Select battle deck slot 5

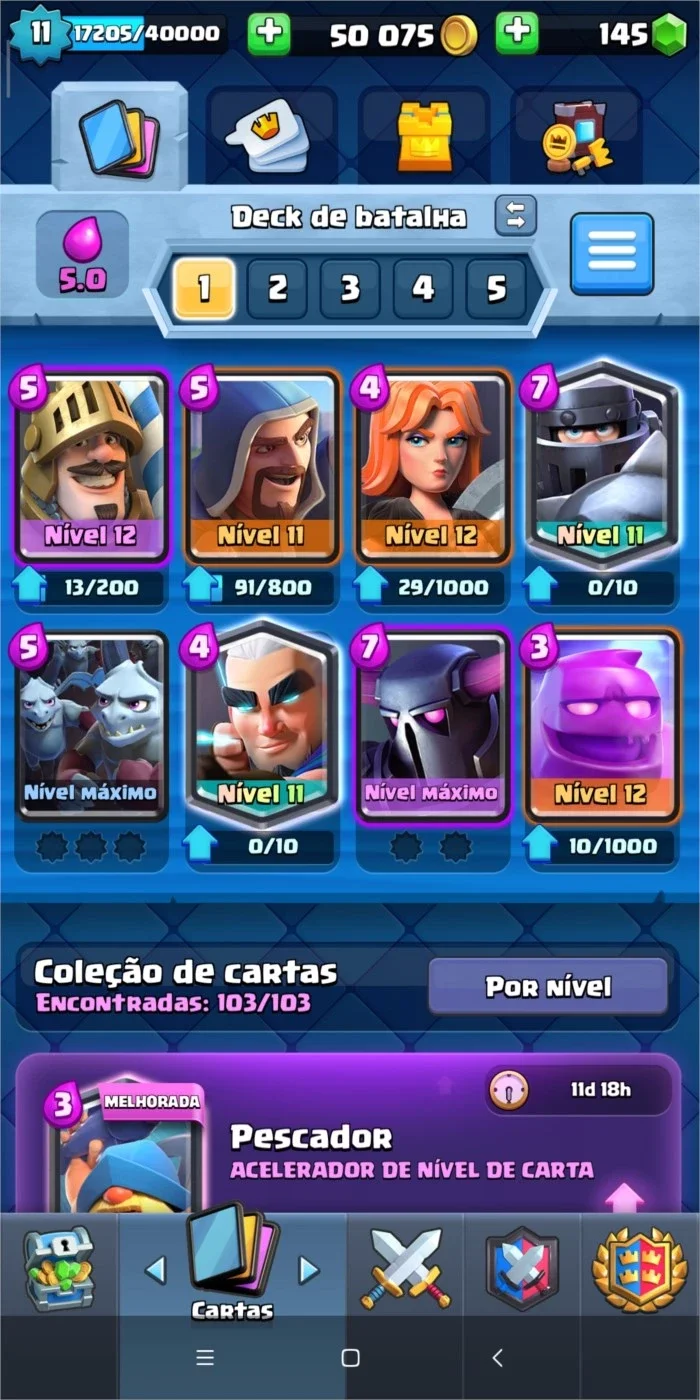(x=496, y=289)
